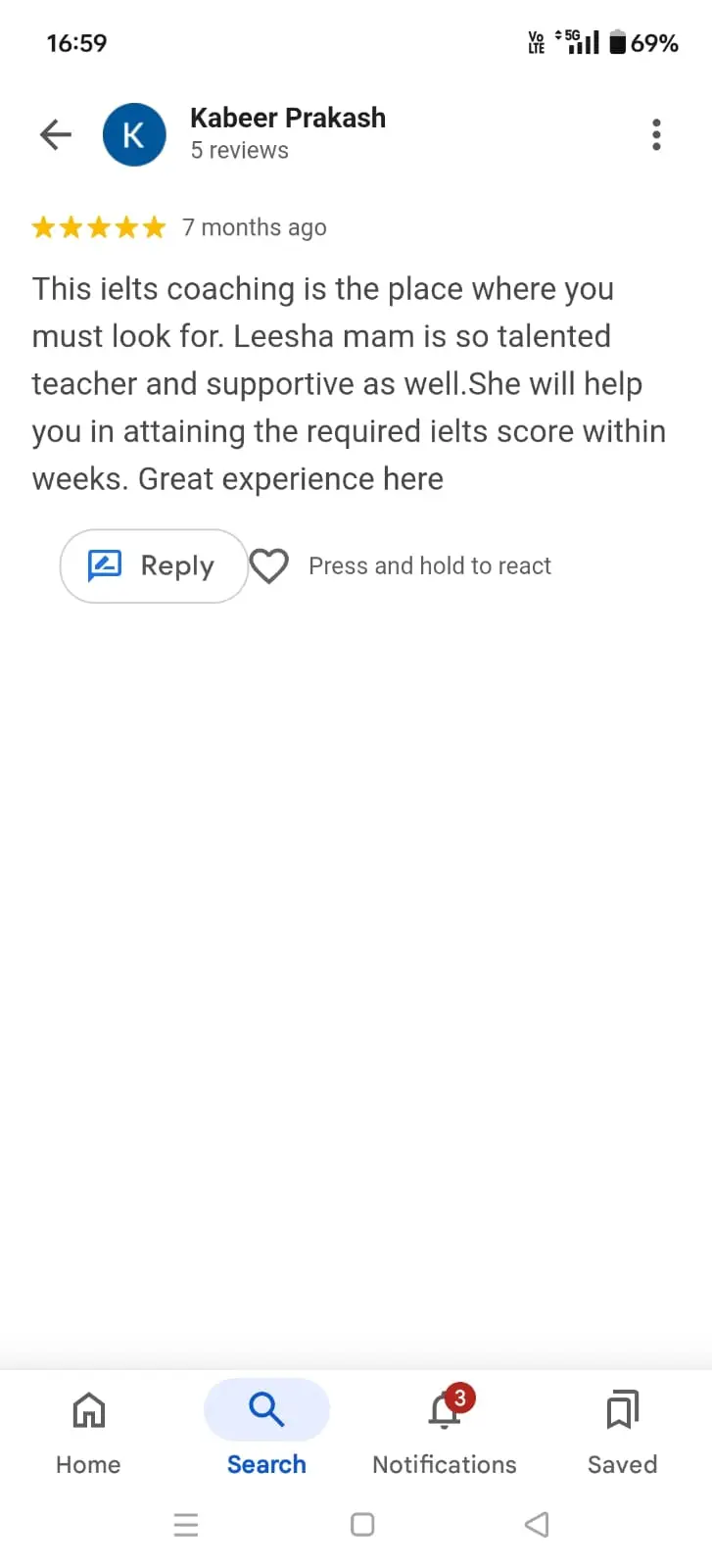Open the three-dot overflow menu

pyautogui.click(x=656, y=134)
